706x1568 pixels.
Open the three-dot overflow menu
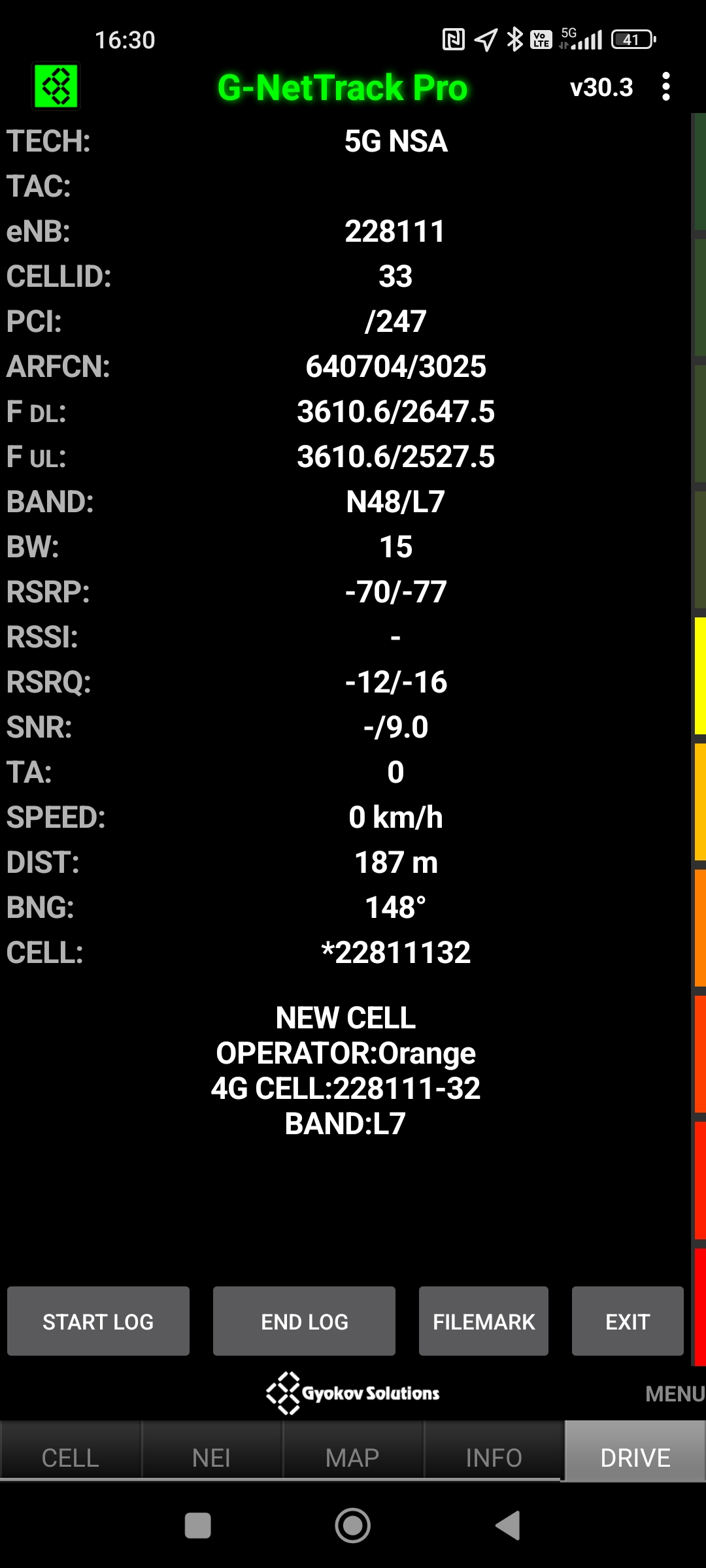click(665, 87)
